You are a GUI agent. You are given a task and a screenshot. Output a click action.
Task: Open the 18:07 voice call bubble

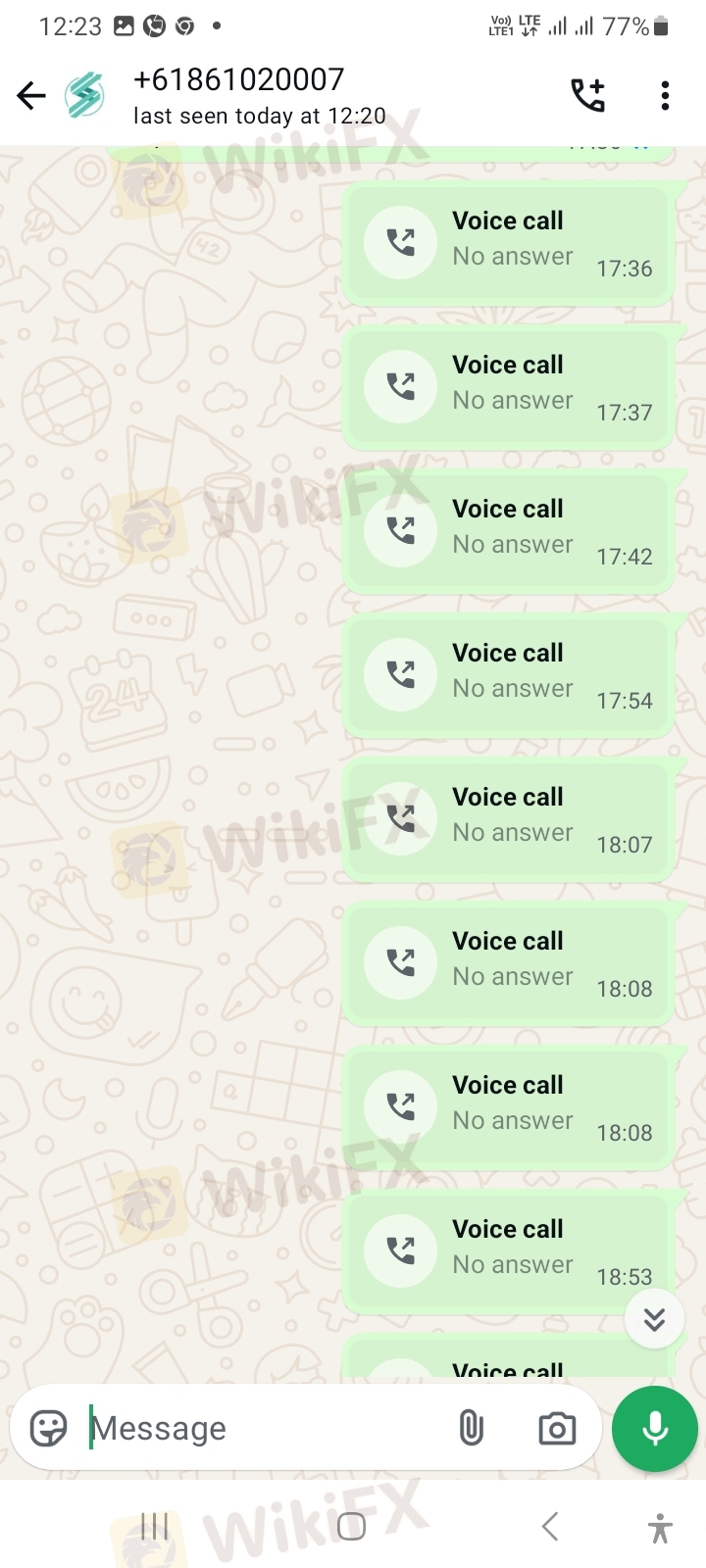(x=508, y=818)
